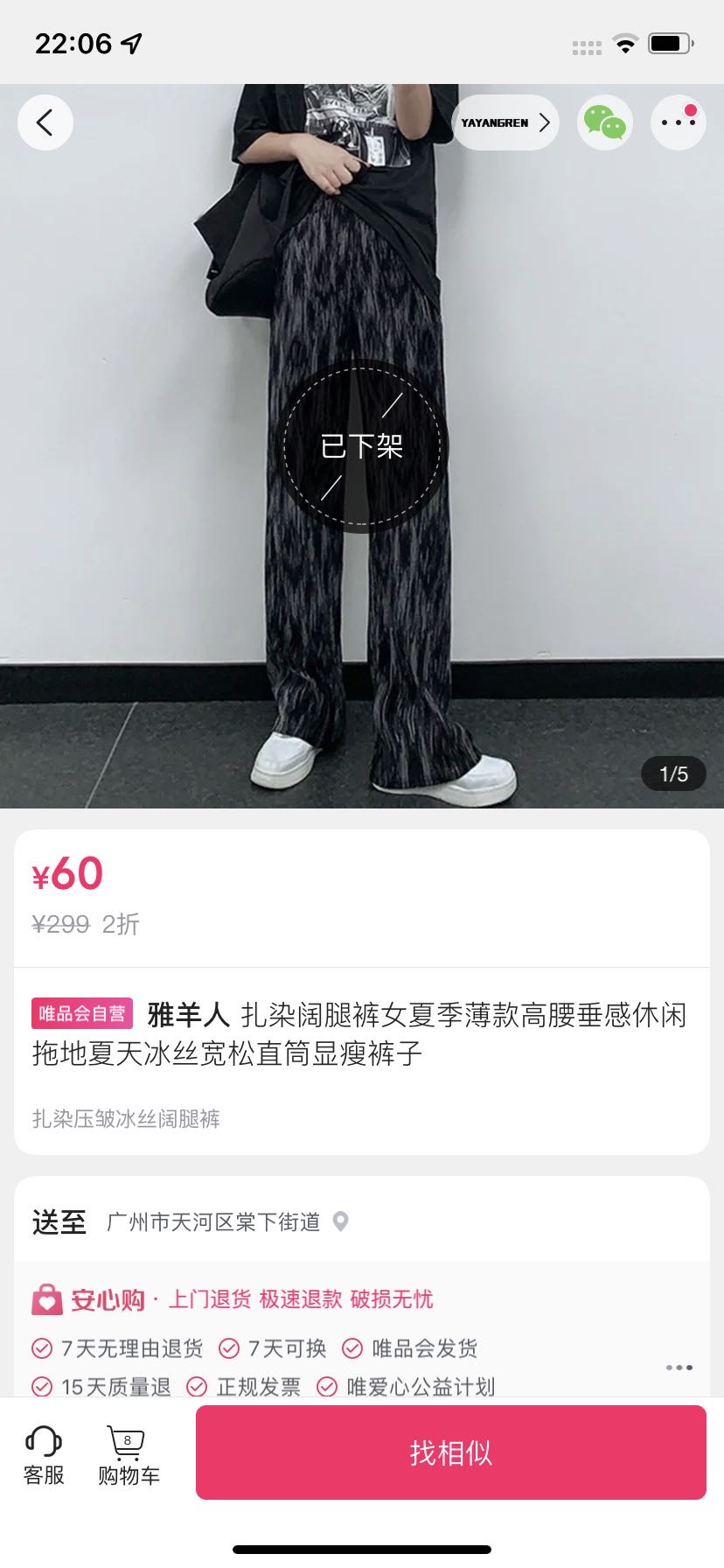Open WeChat sharing via green chat icon

603,122
